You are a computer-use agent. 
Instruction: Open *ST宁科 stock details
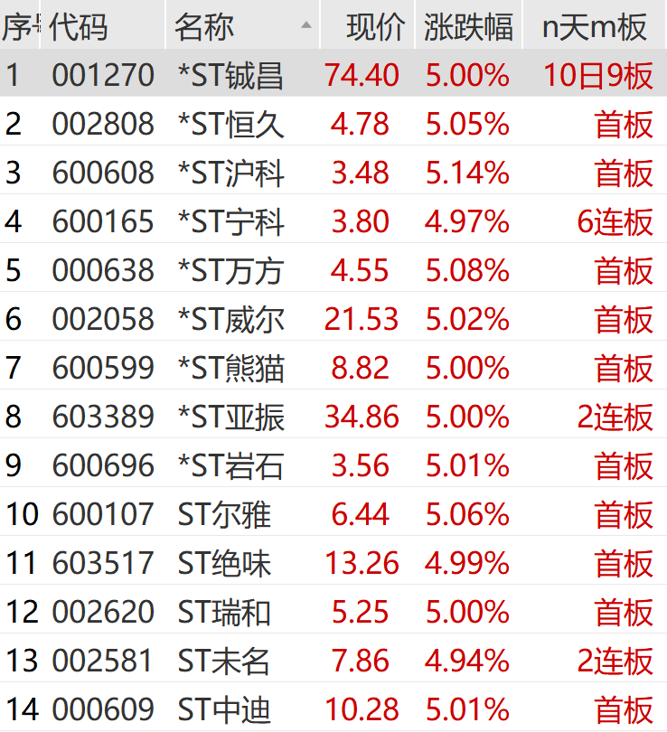coord(231,221)
